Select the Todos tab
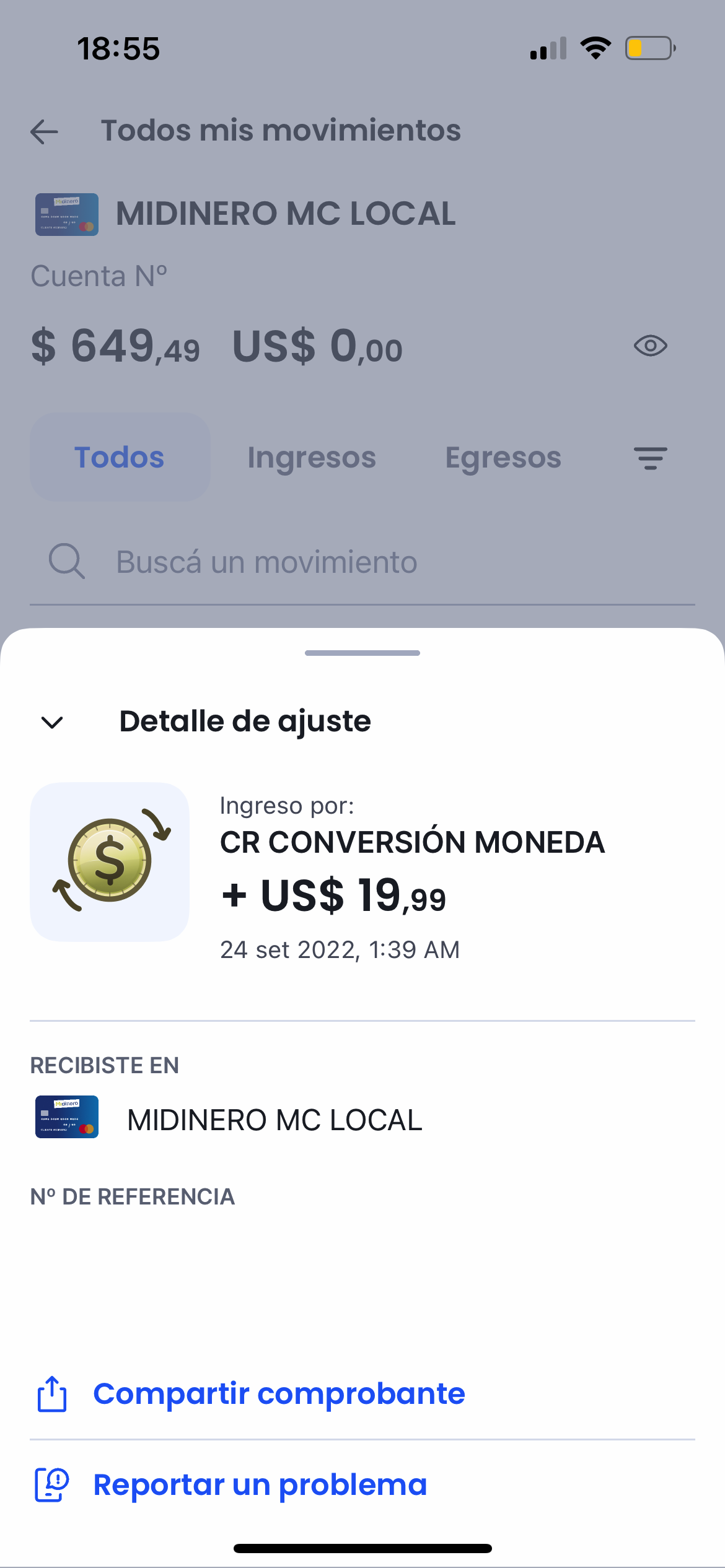 pyautogui.click(x=120, y=458)
